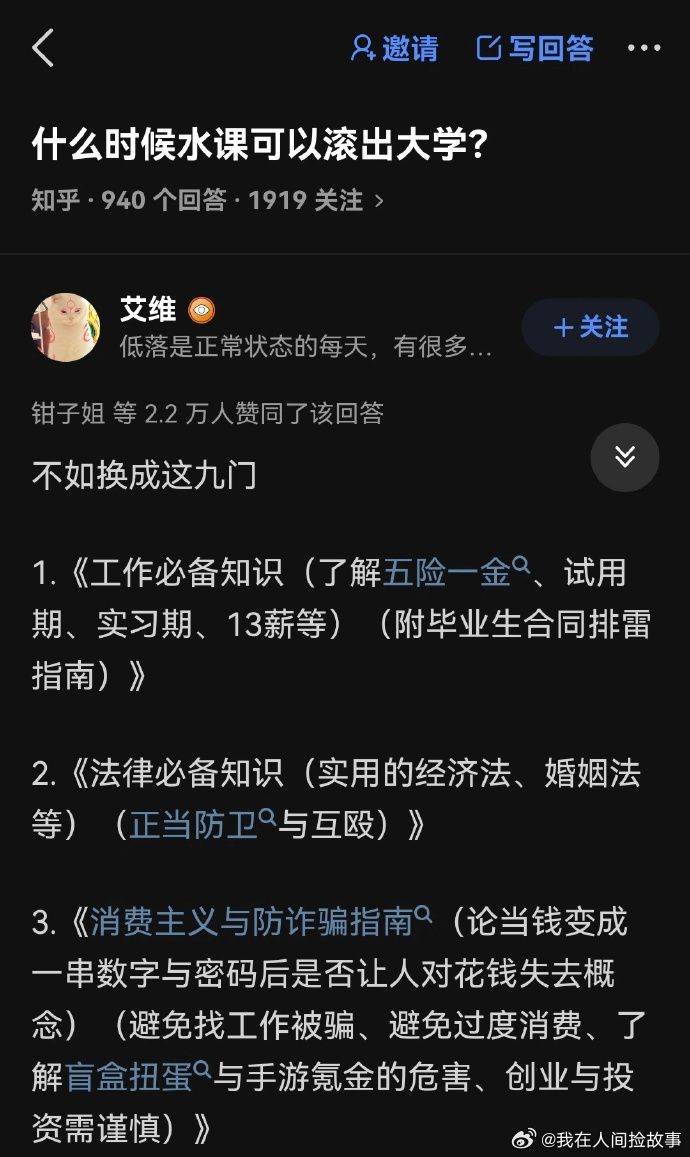View who upvoted via 钳子姐 等 2.2 万人赞同
This screenshot has height=1157, width=690.
tap(207, 413)
